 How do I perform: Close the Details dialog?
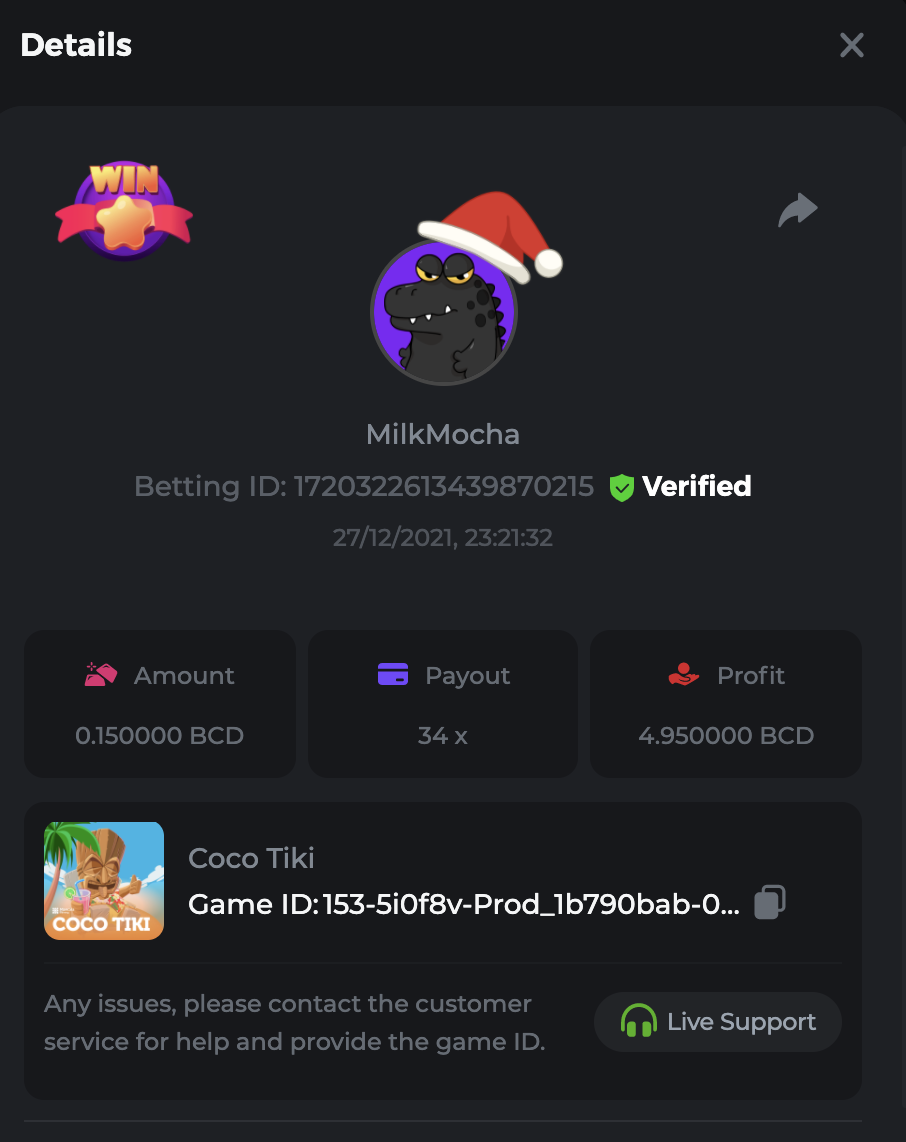[851, 45]
